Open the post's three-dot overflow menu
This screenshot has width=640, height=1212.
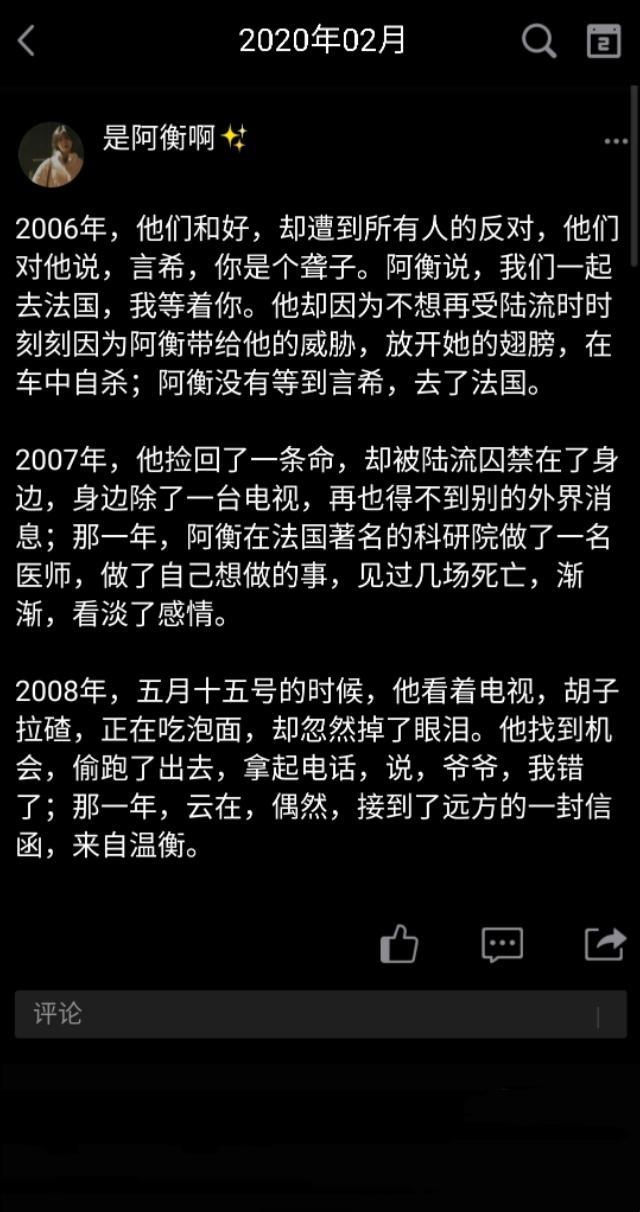[x=615, y=142]
